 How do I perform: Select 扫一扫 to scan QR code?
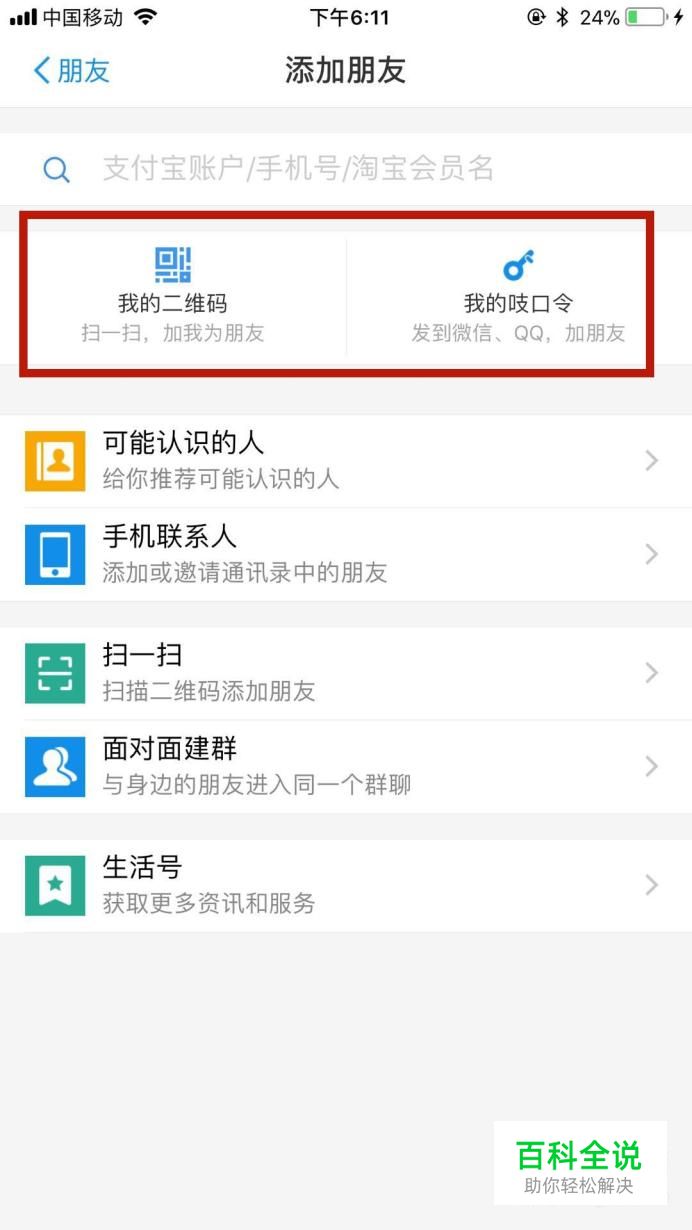346,673
